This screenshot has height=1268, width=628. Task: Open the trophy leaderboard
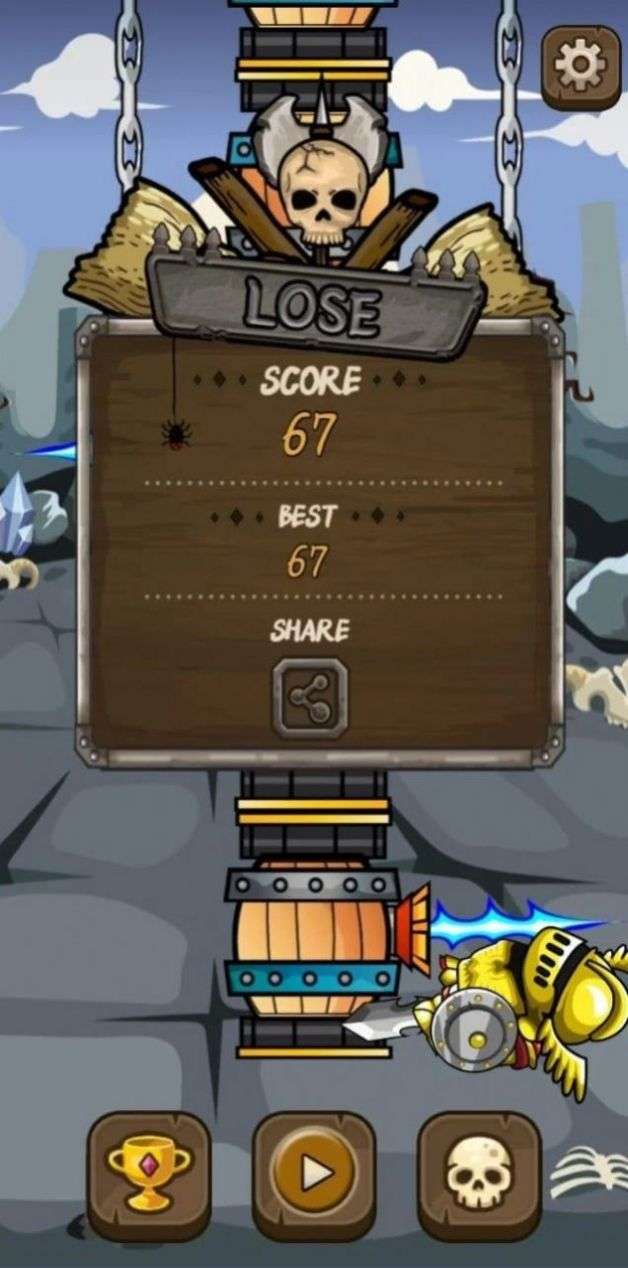[x=149, y=1173]
